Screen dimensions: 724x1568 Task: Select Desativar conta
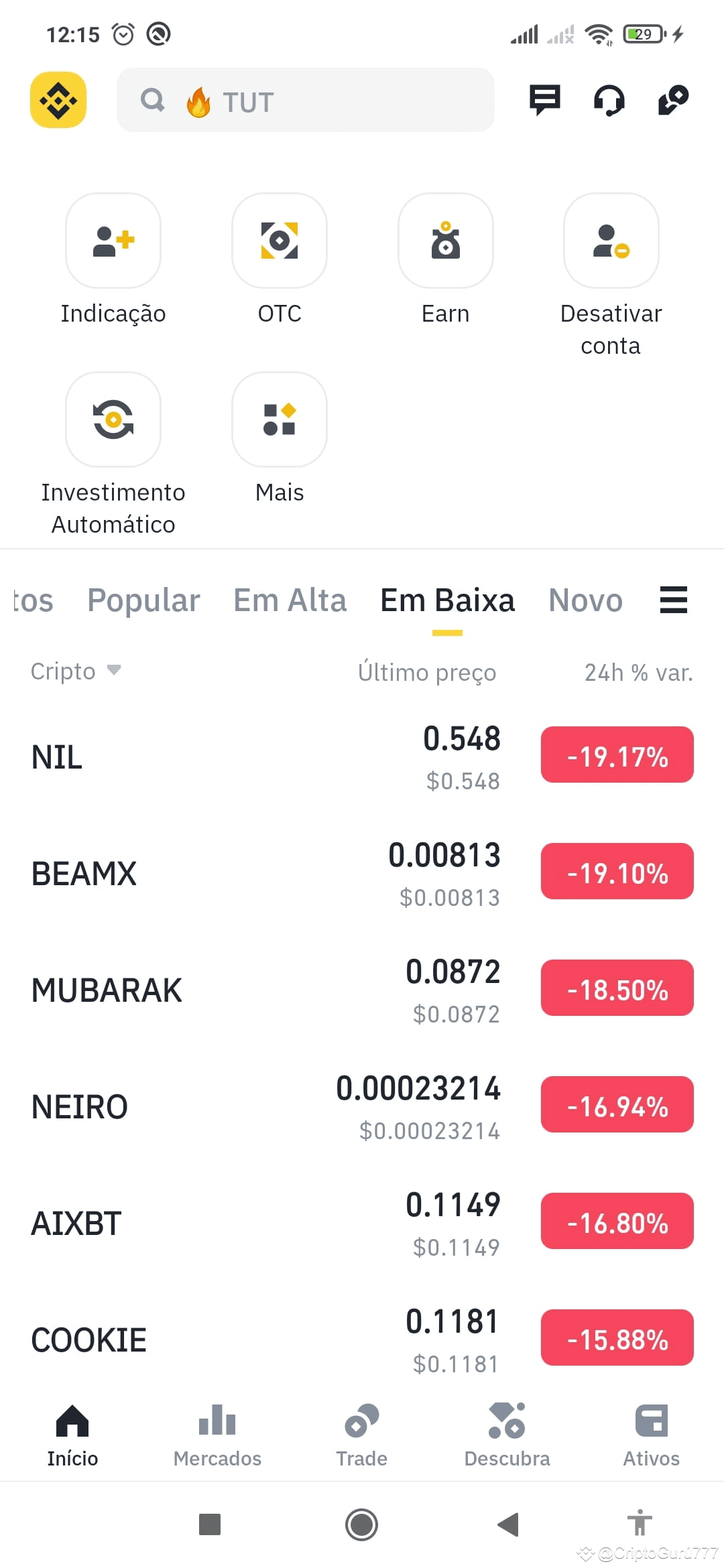(x=611, y=276)
